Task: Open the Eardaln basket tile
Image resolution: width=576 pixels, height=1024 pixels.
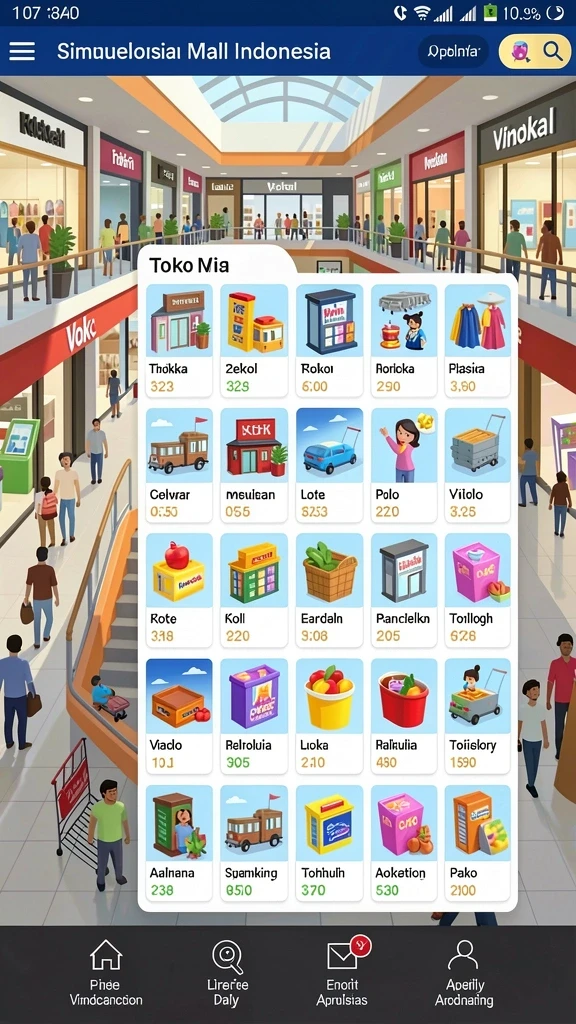Action: pos(330,590)
